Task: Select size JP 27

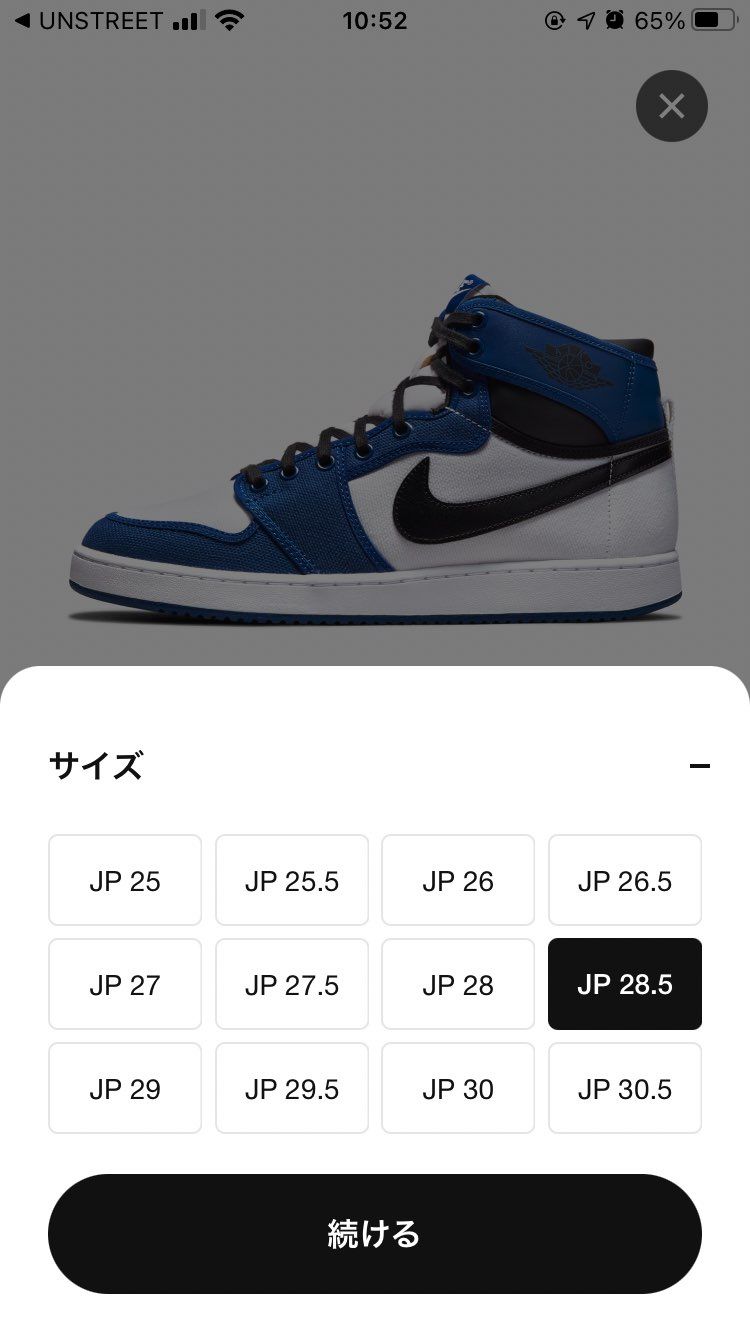Action: coord(124,984)
